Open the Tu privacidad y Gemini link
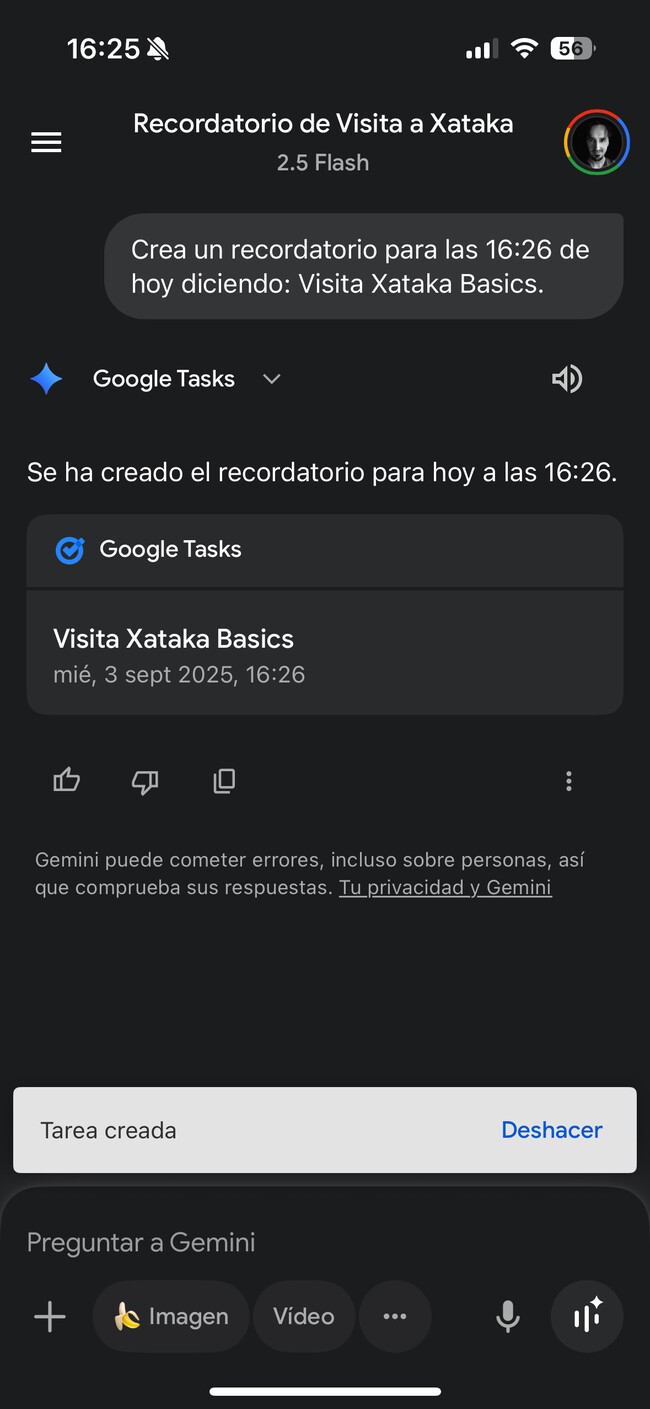Image resolution: width=650 pixels, height=1409 pixels. click(445, 888)
